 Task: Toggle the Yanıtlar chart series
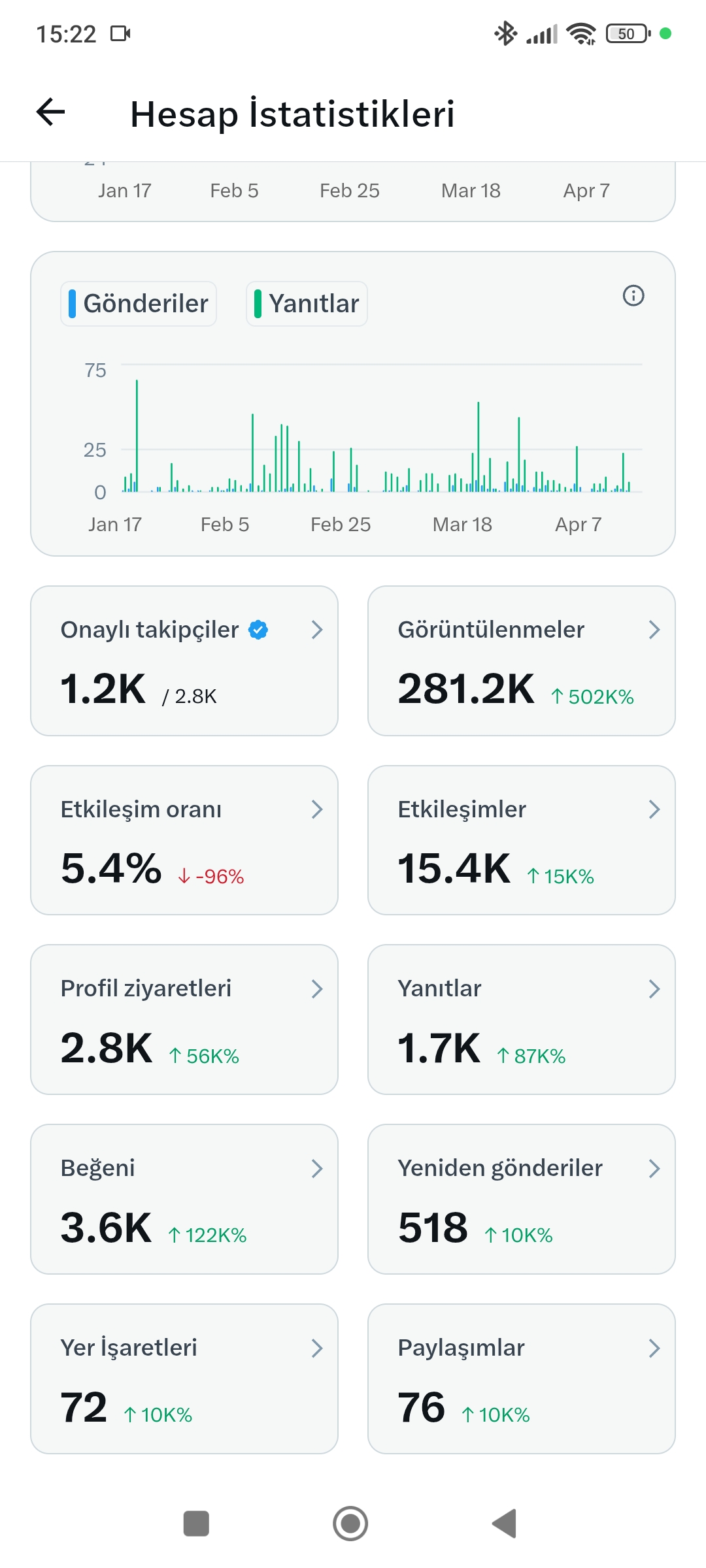(x=307, y=304)
